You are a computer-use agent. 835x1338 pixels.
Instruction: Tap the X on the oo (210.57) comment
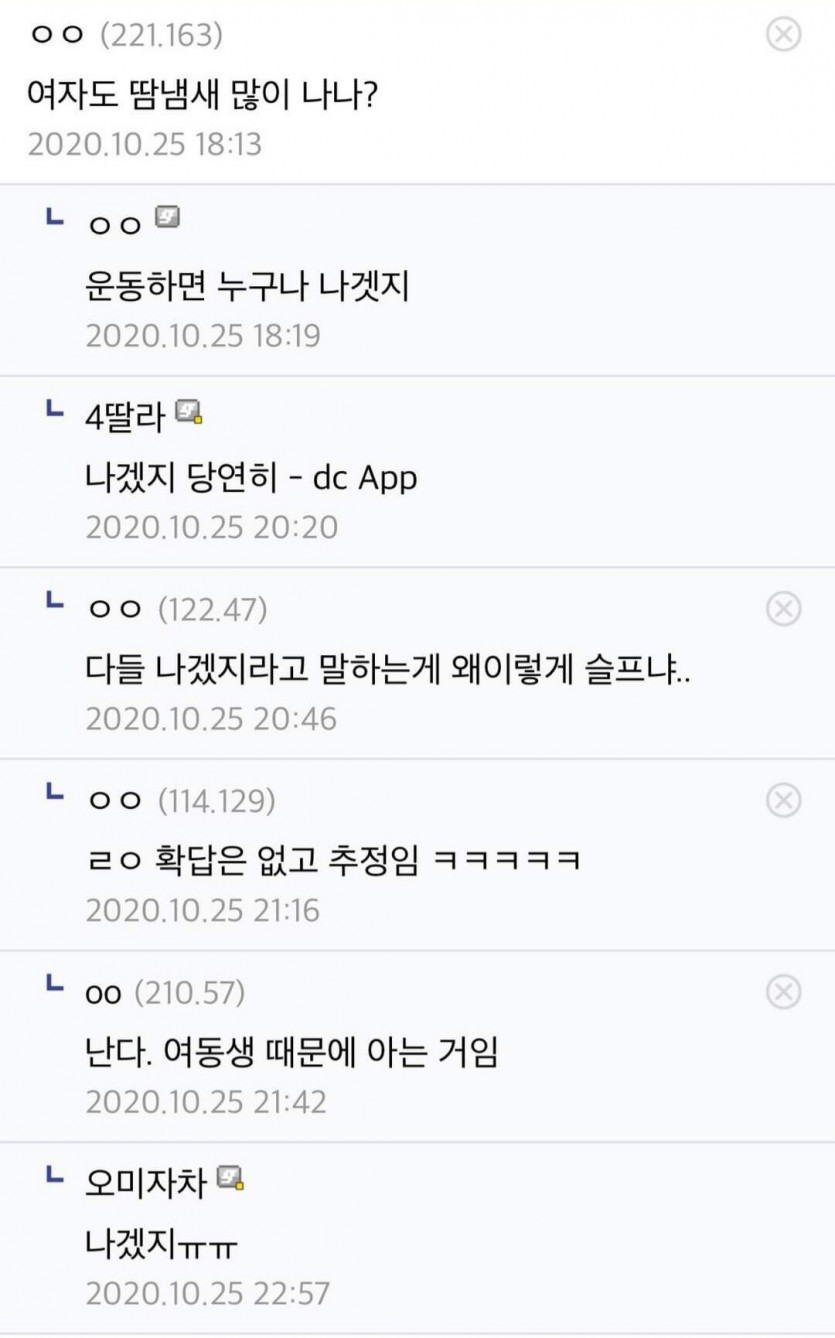tap(783, 992)
